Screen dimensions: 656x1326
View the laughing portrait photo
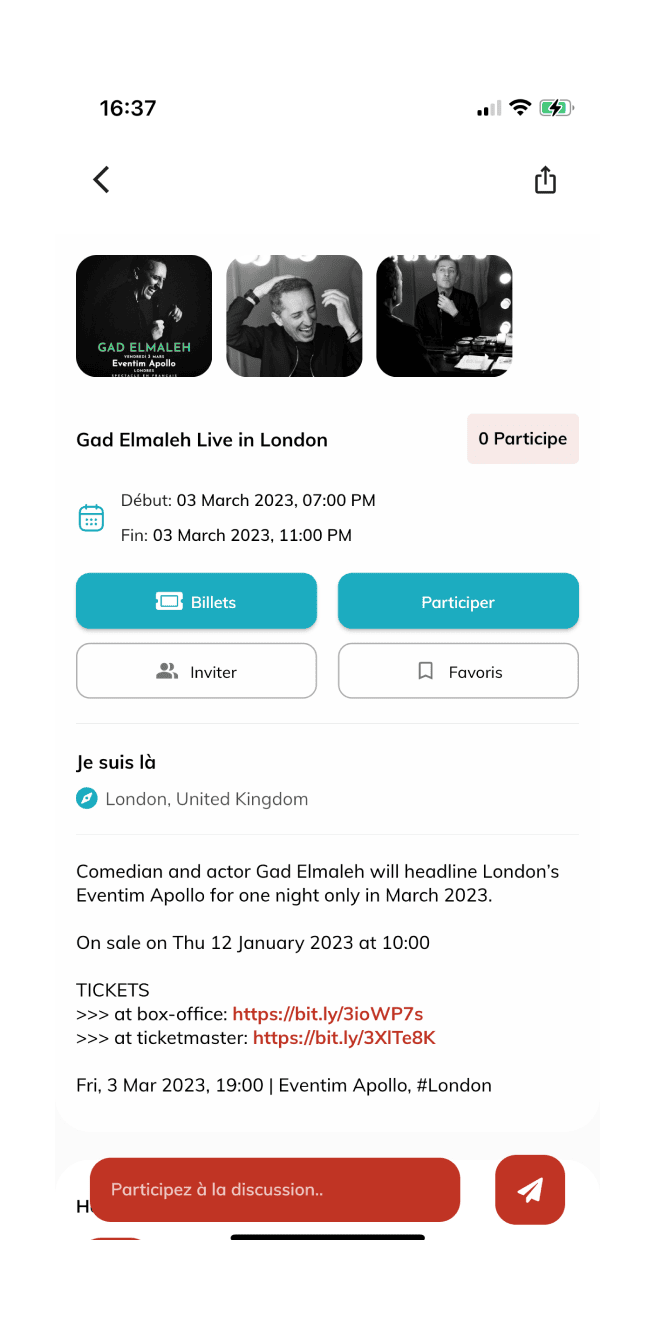pyautogui.click(x=294, y=316)
